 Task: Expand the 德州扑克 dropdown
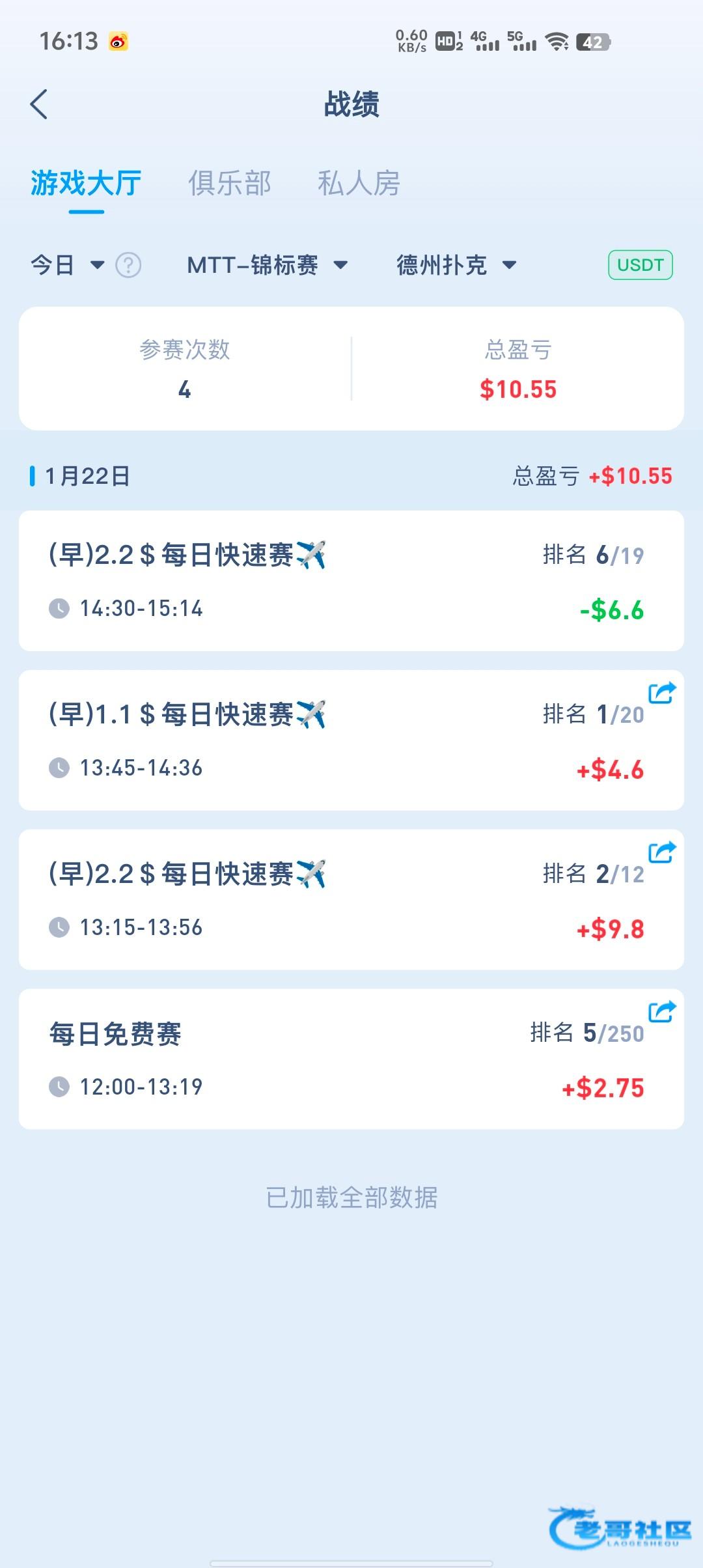pyautogui.click(x=456, y=265)
